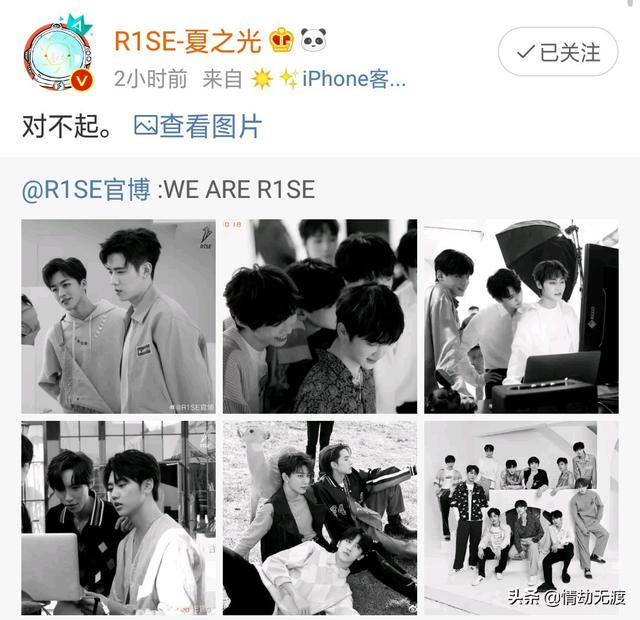The image size is (640, 620).
Task: Tap the 已关注 follow button
Action: pos(558,52)
